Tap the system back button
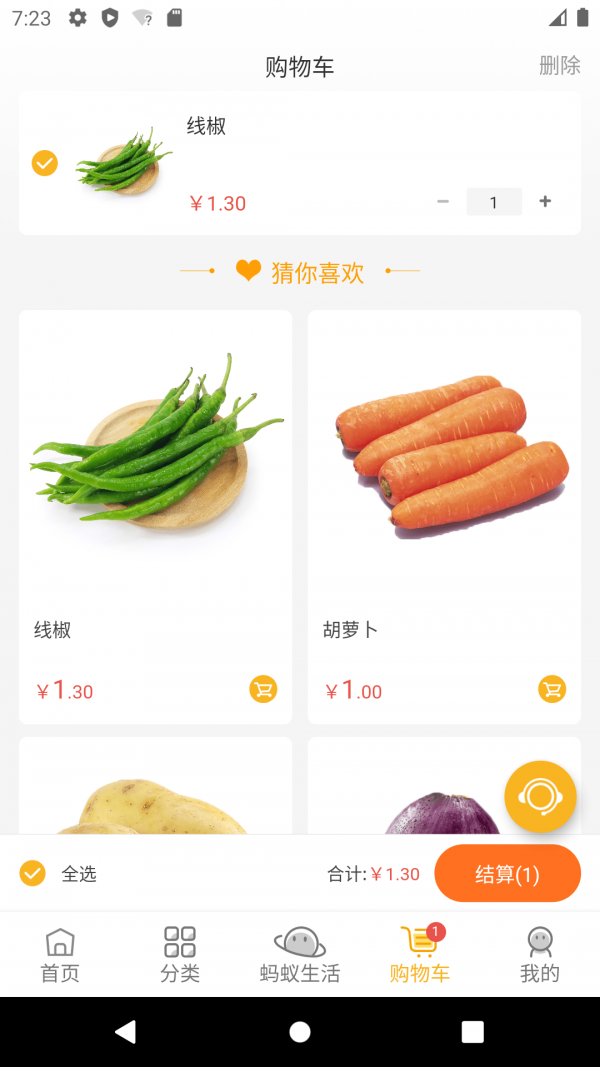This screenshot has width=600, height=1067. pyautogui.click(x=125, y=1032)
